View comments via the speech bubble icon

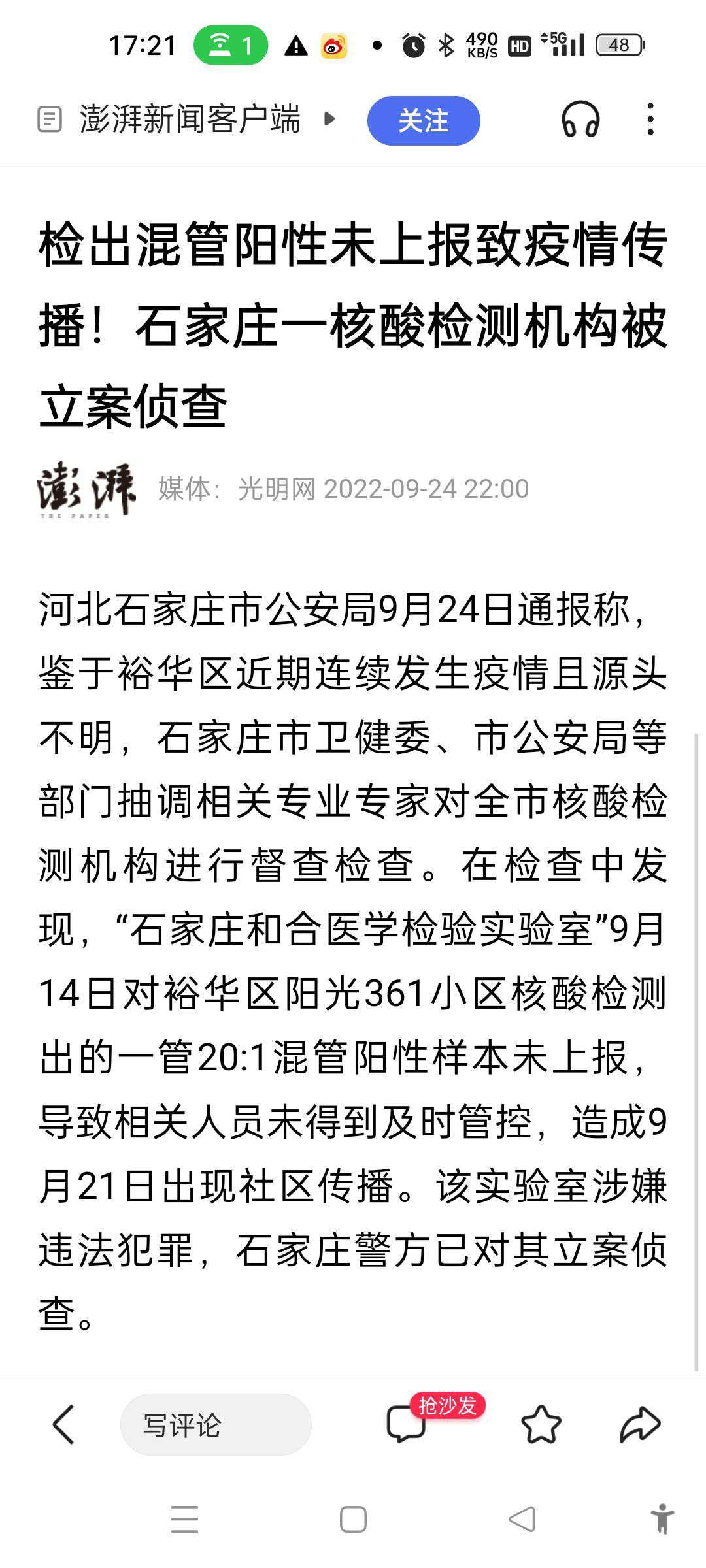[407, 1424]
